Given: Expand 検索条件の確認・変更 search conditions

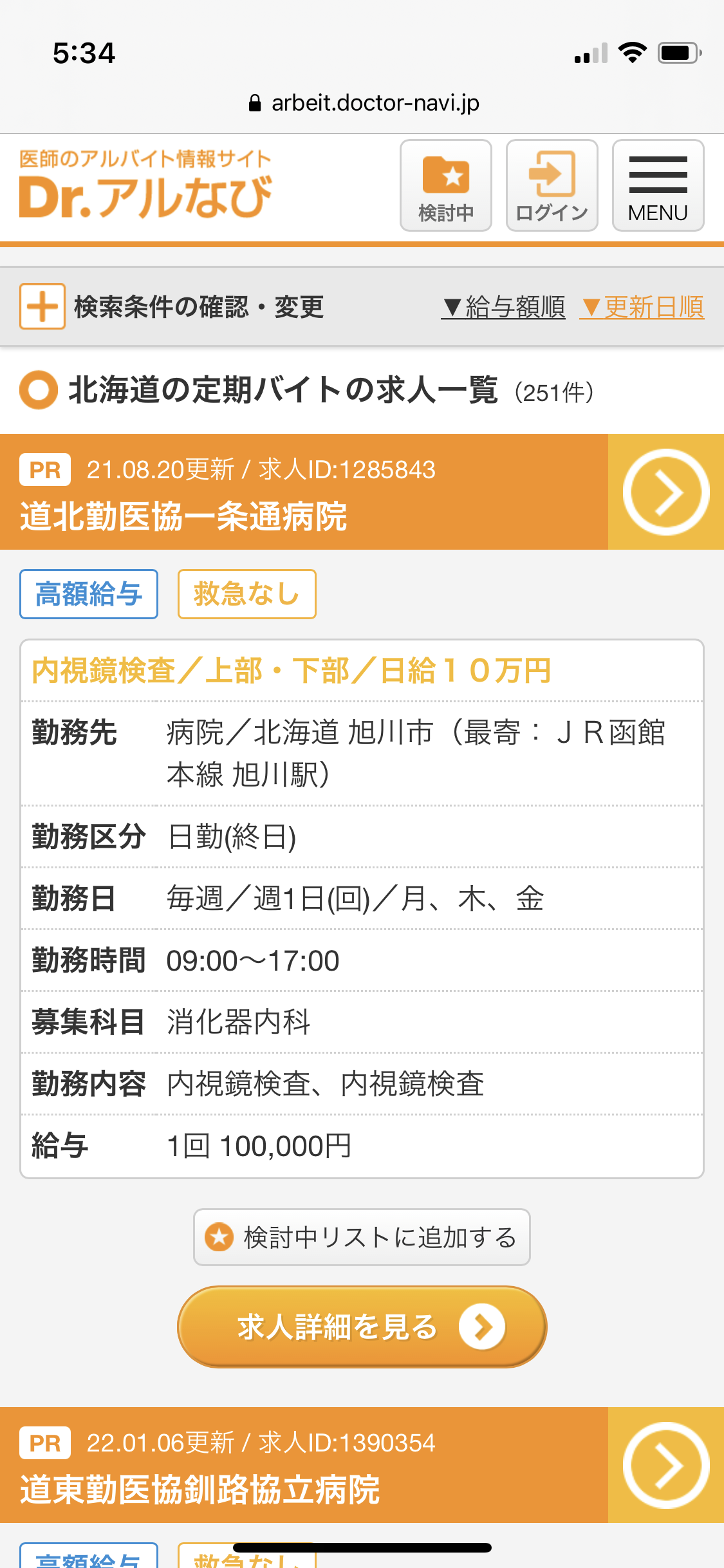Looking at the screenshot, I should pos(172,306).
